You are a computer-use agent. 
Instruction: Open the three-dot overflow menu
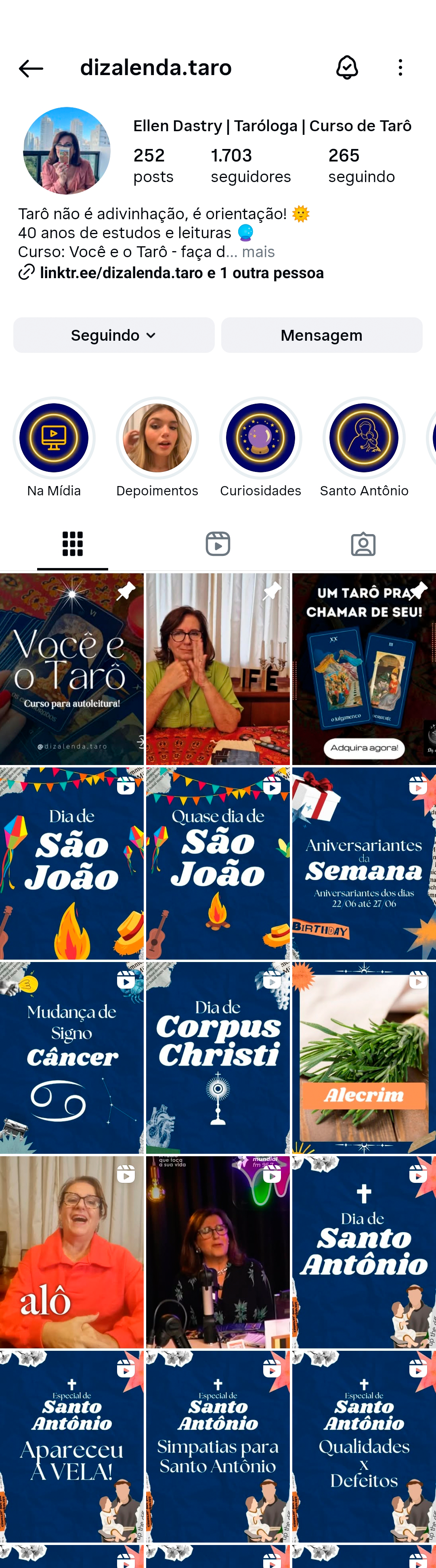tap(400, 67)
